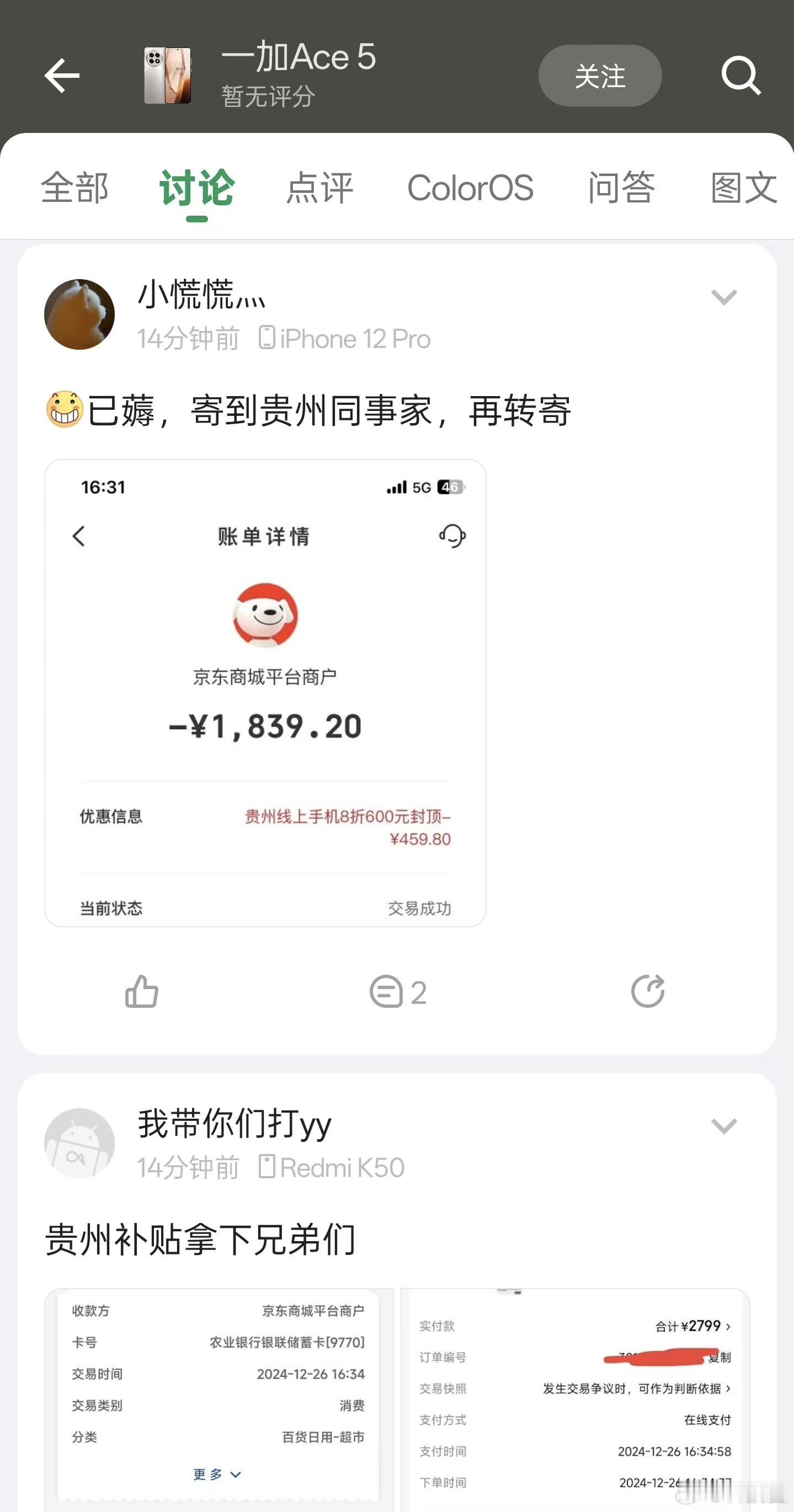The image size is (794, 1512).
Task: Open the 问答 tab
Action: point(622,188)
